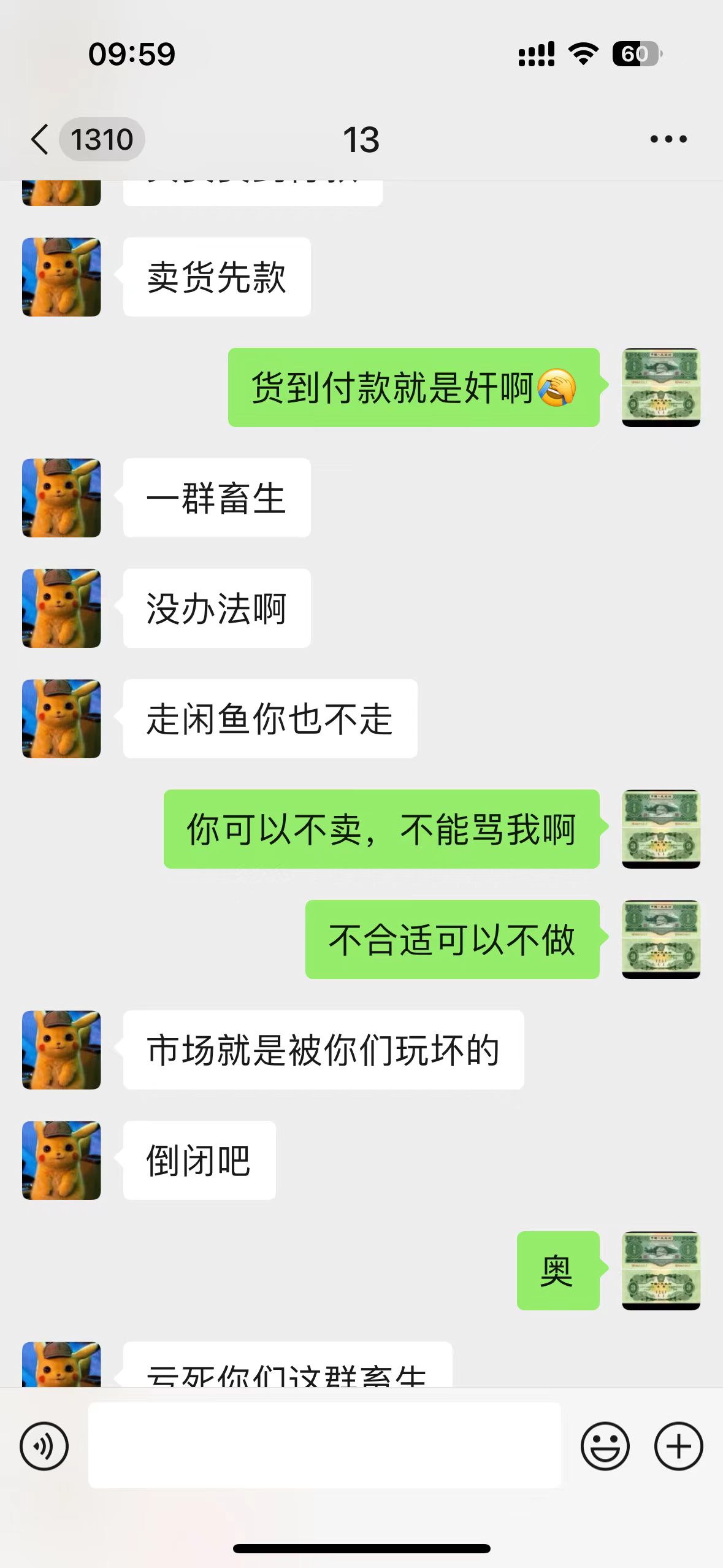Go back to the chat list
723x1568 pixels.
tap(40, 139)
